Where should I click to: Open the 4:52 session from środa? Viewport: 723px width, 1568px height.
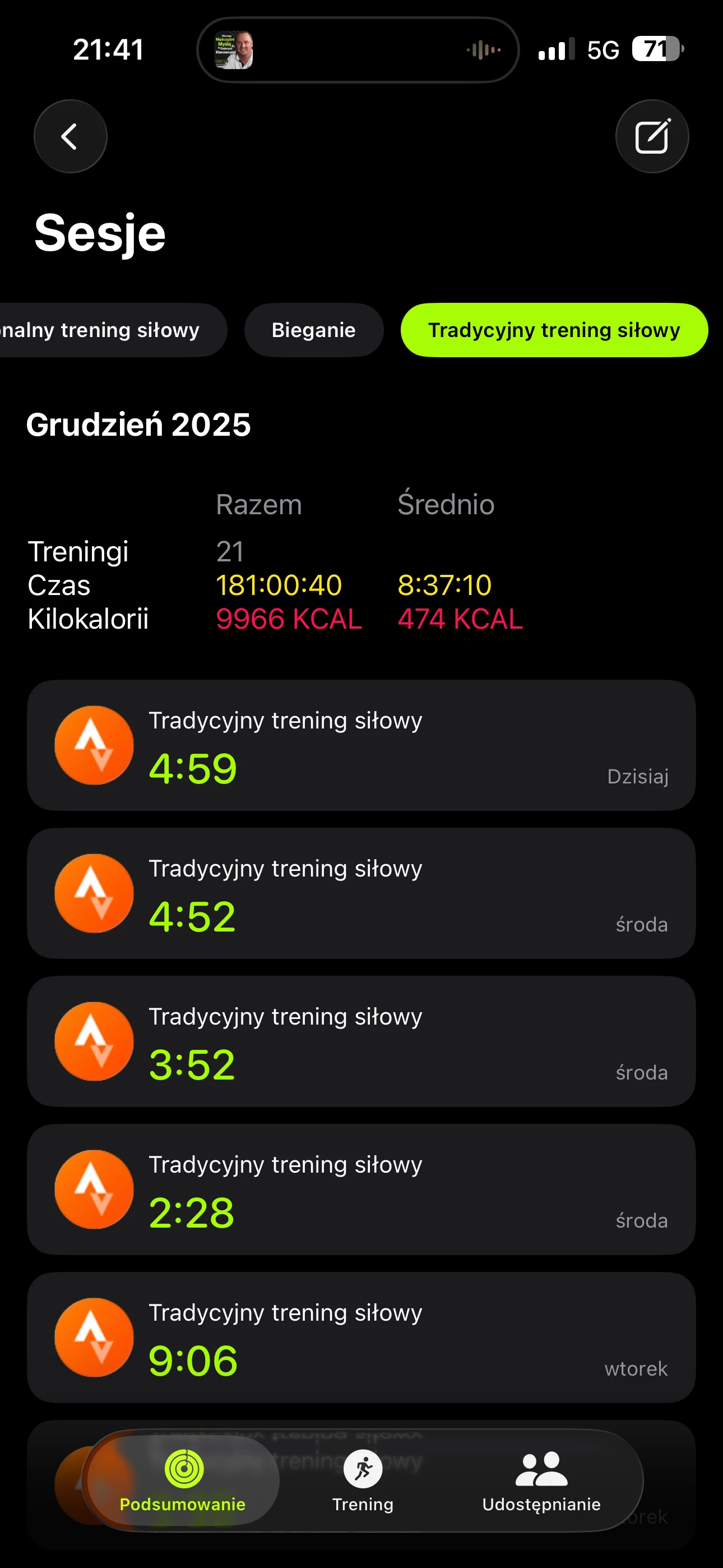pos(361,893)
